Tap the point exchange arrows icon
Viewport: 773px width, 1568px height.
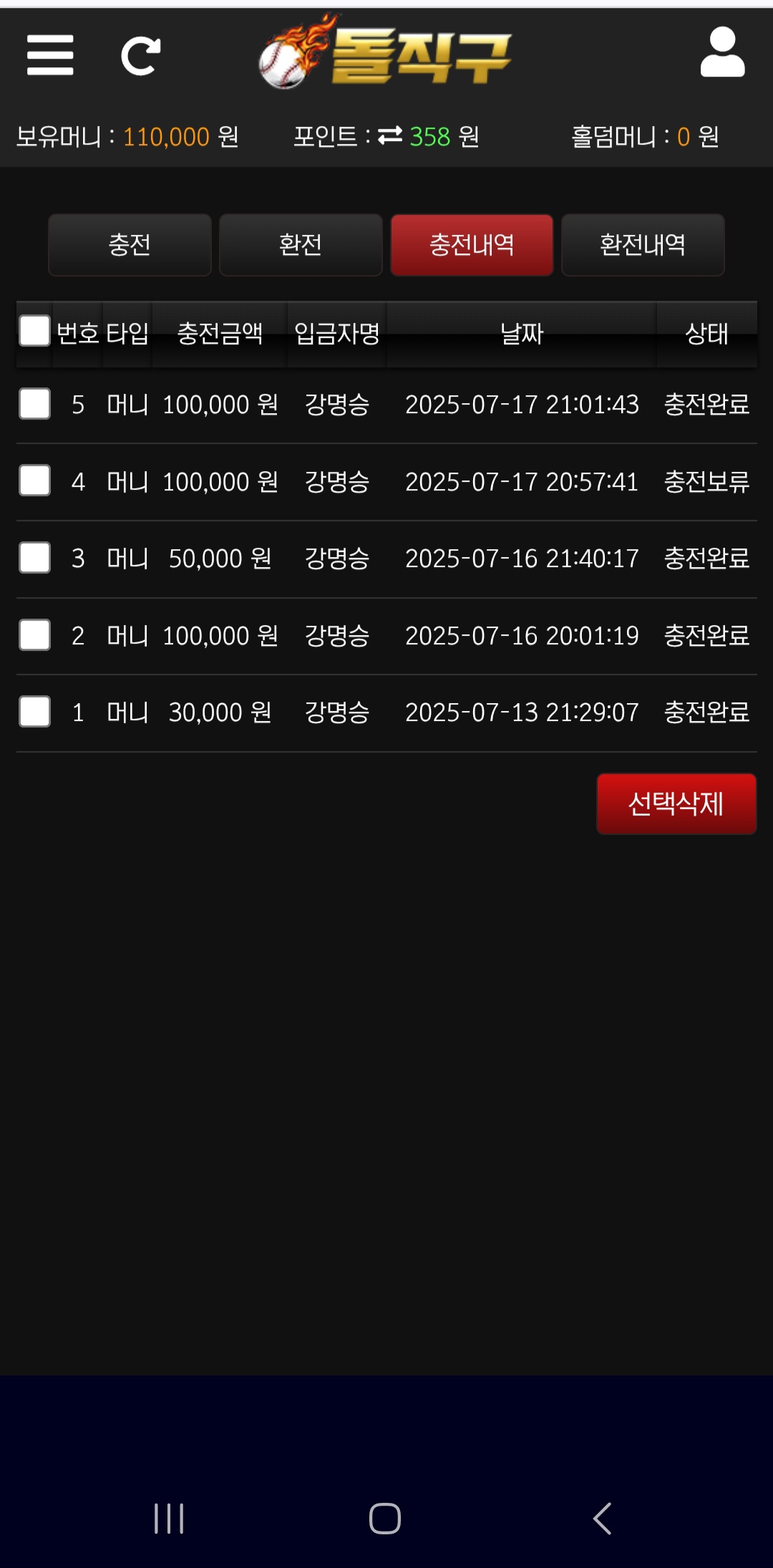click(390, 135)
